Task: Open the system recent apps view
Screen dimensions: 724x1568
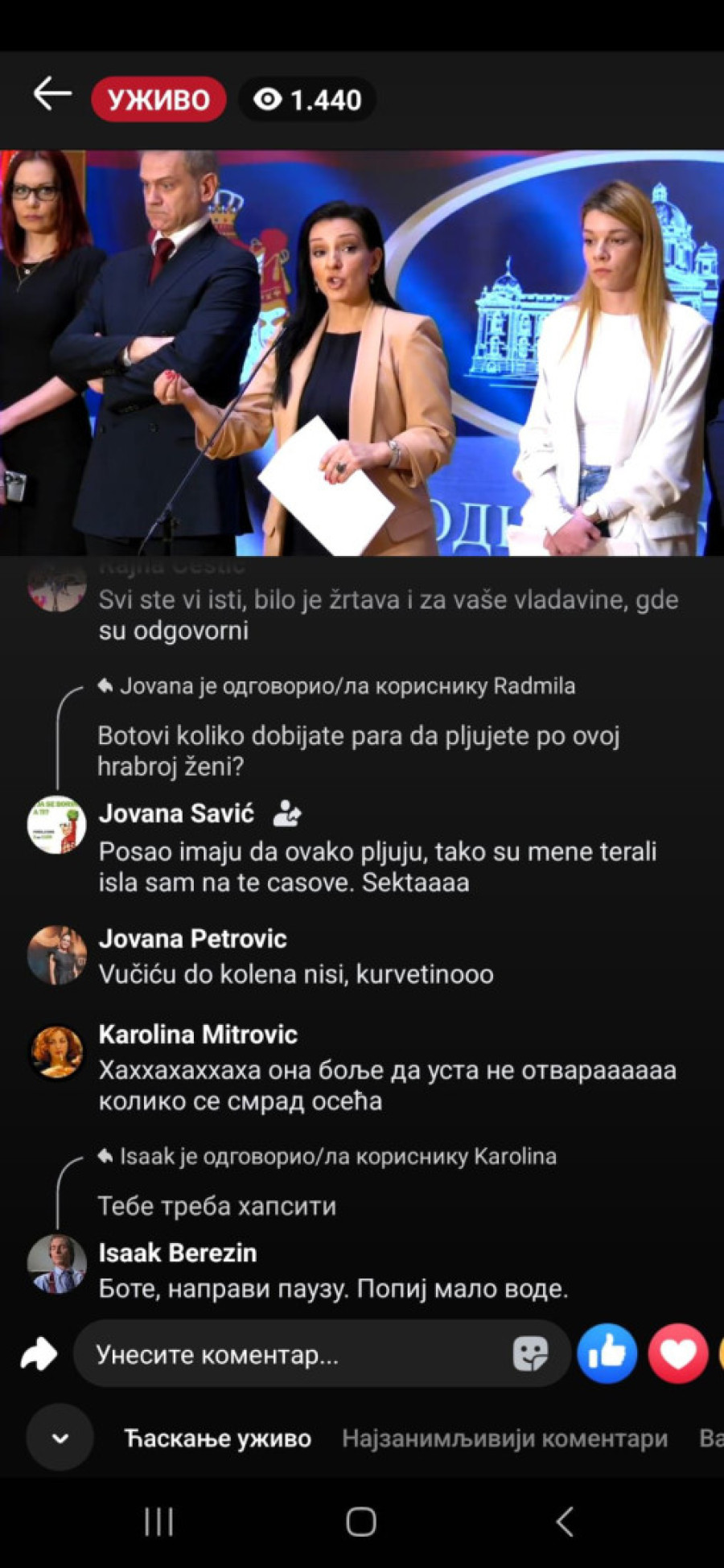Action: coord(158,1521)
